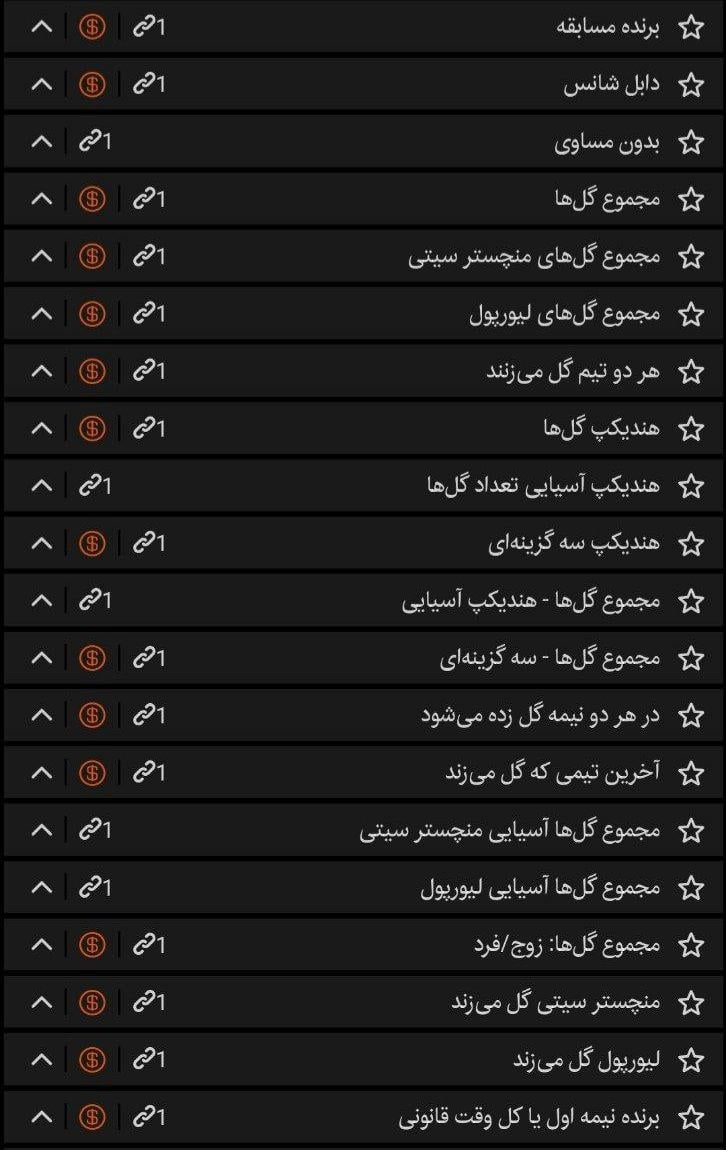Click the dollar icon for لیورپول گل می‌زند

tap(92, 1058)
